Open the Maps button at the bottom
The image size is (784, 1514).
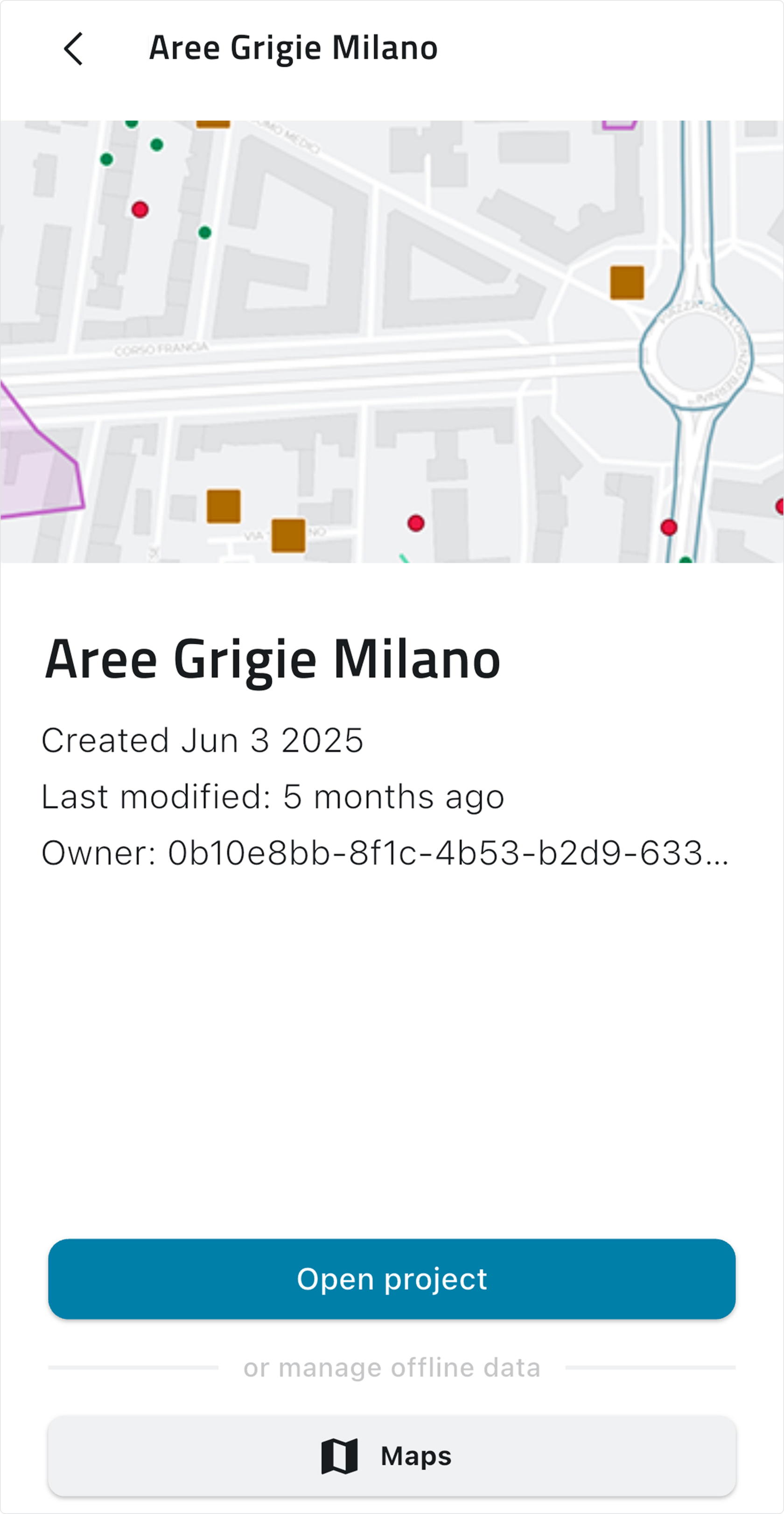tap(392, 1456)
